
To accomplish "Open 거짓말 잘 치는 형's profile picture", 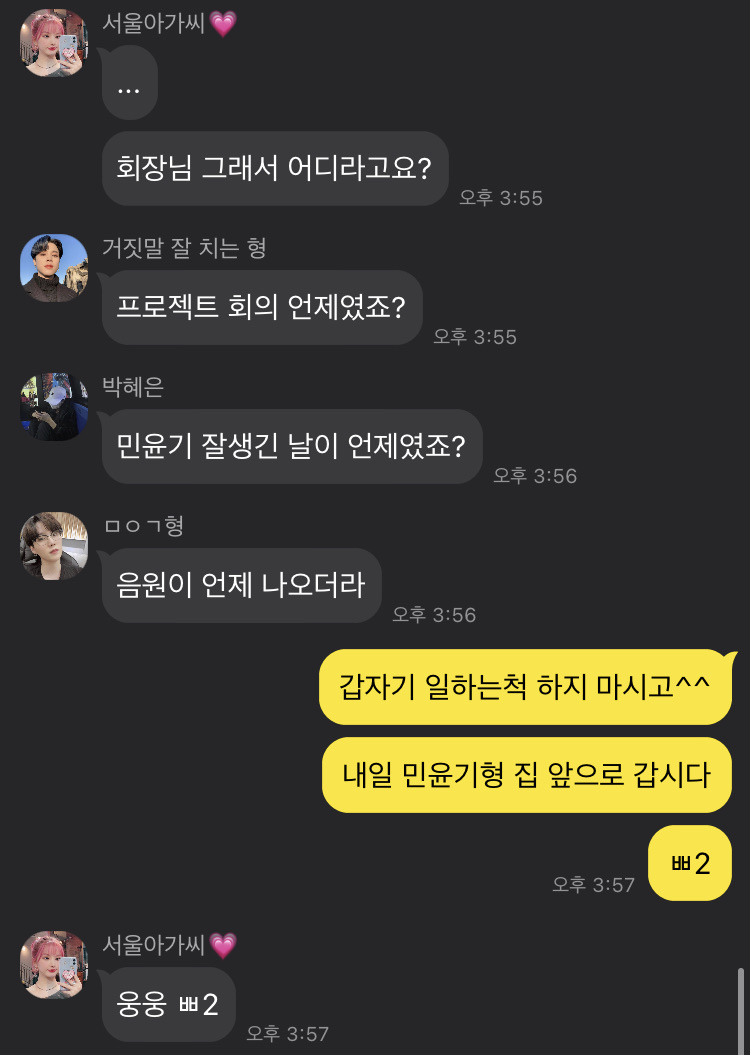I will pyautogui.click(x=54, y=268).
